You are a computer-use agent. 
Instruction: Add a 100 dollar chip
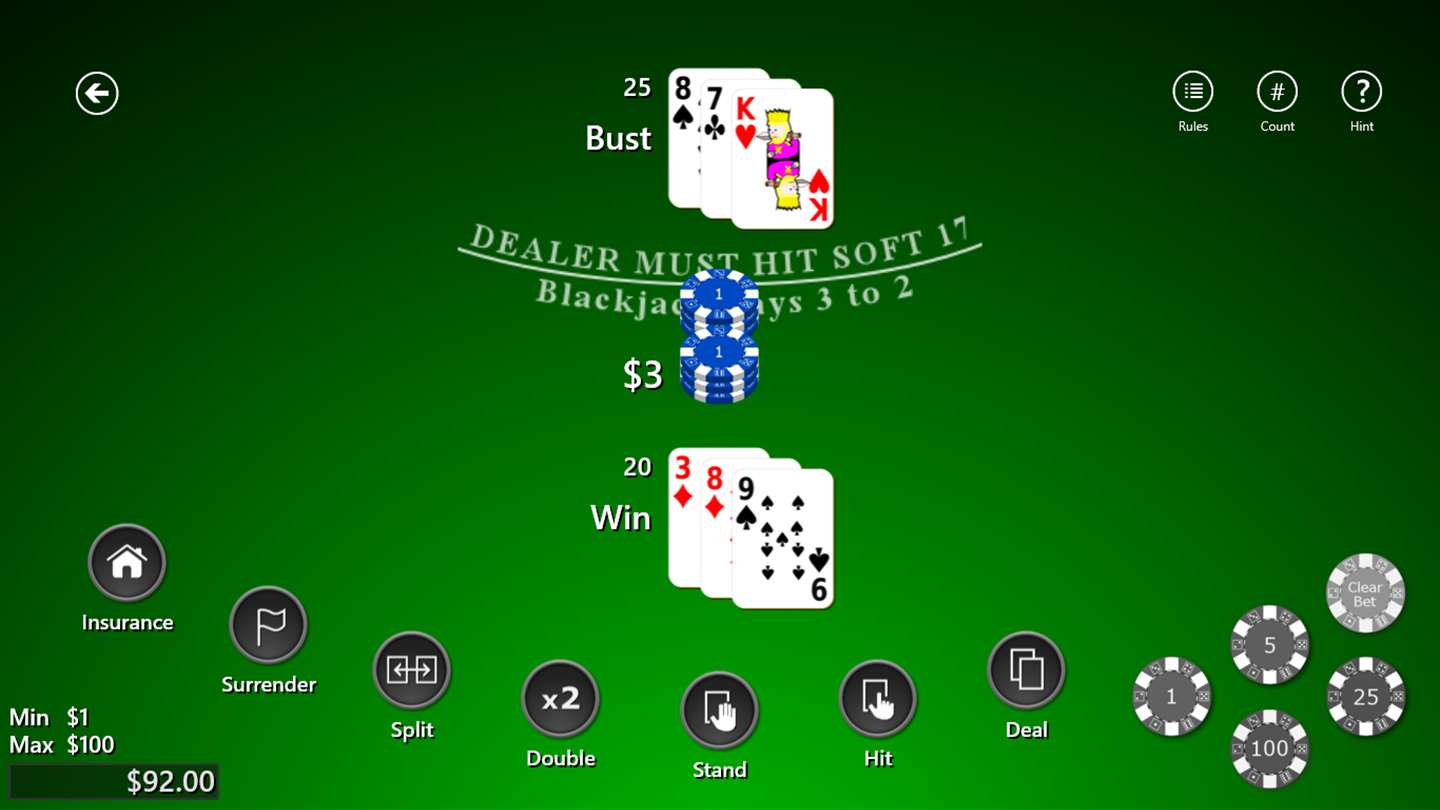tap(1270, 748)
